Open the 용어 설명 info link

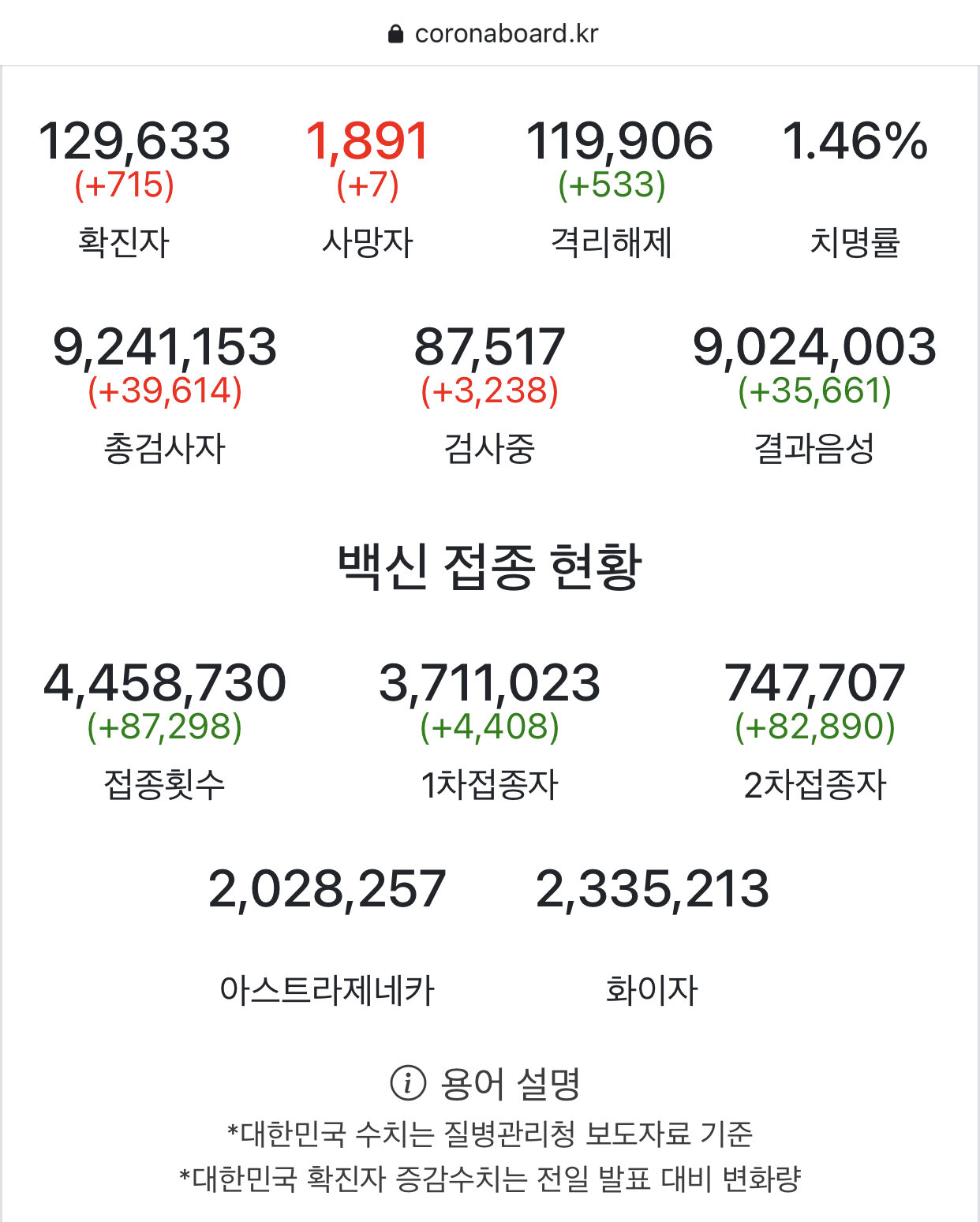tap(486, 1083)
